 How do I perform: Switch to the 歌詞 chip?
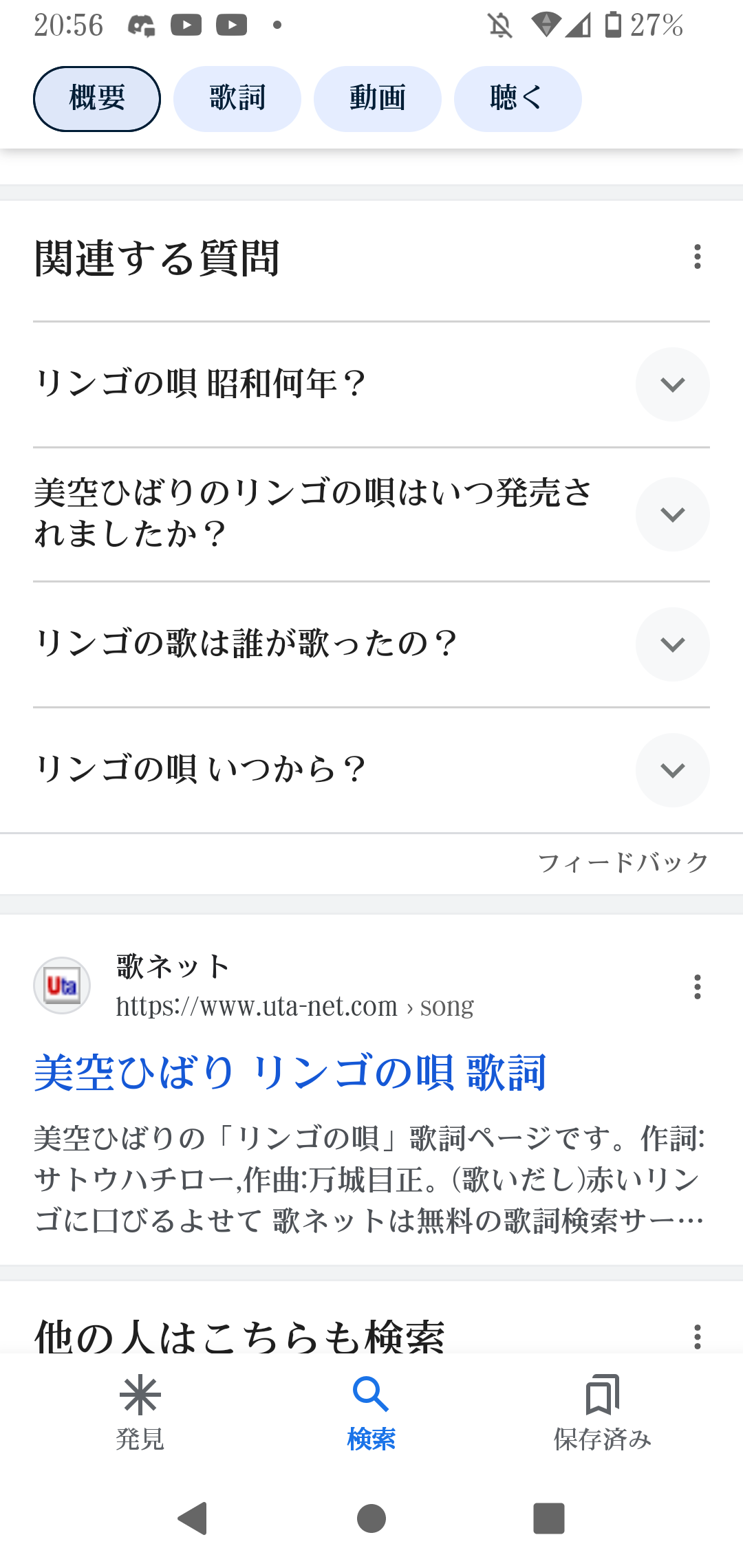237,99
